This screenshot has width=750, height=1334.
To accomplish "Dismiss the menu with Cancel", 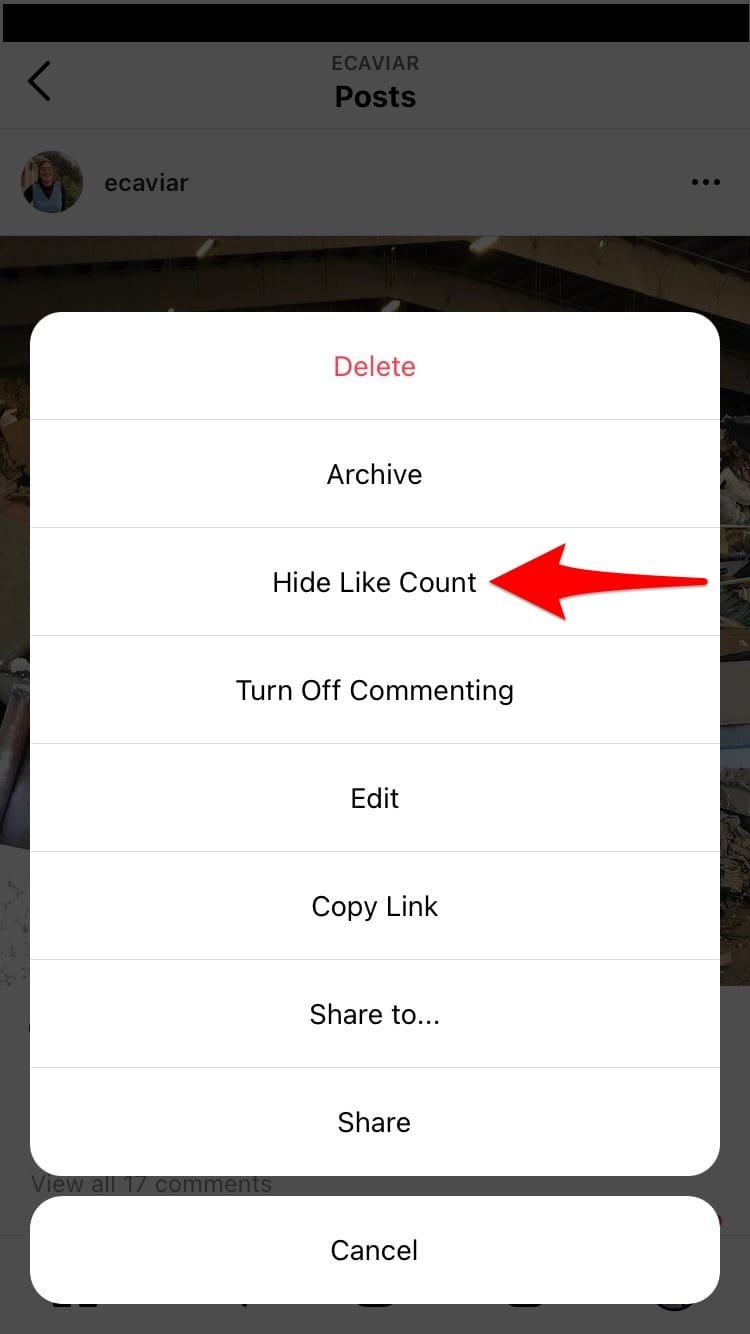I will pyautogui.click(x=375, y=1250).
